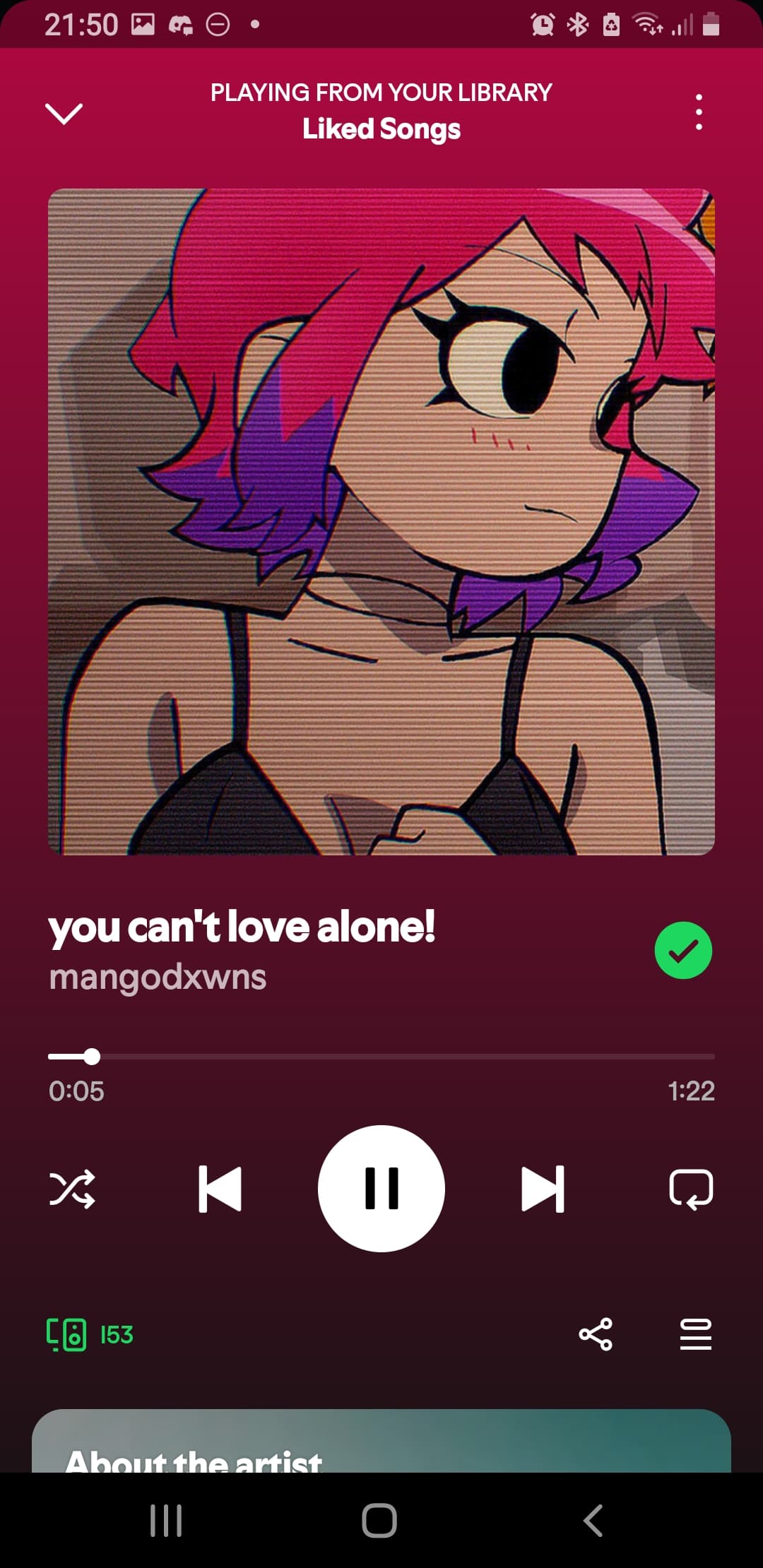Open recent apps from navigation bar
The width and height of the screenshot is (763, 1568).
pyautogui.click(x=167, y=1520)
